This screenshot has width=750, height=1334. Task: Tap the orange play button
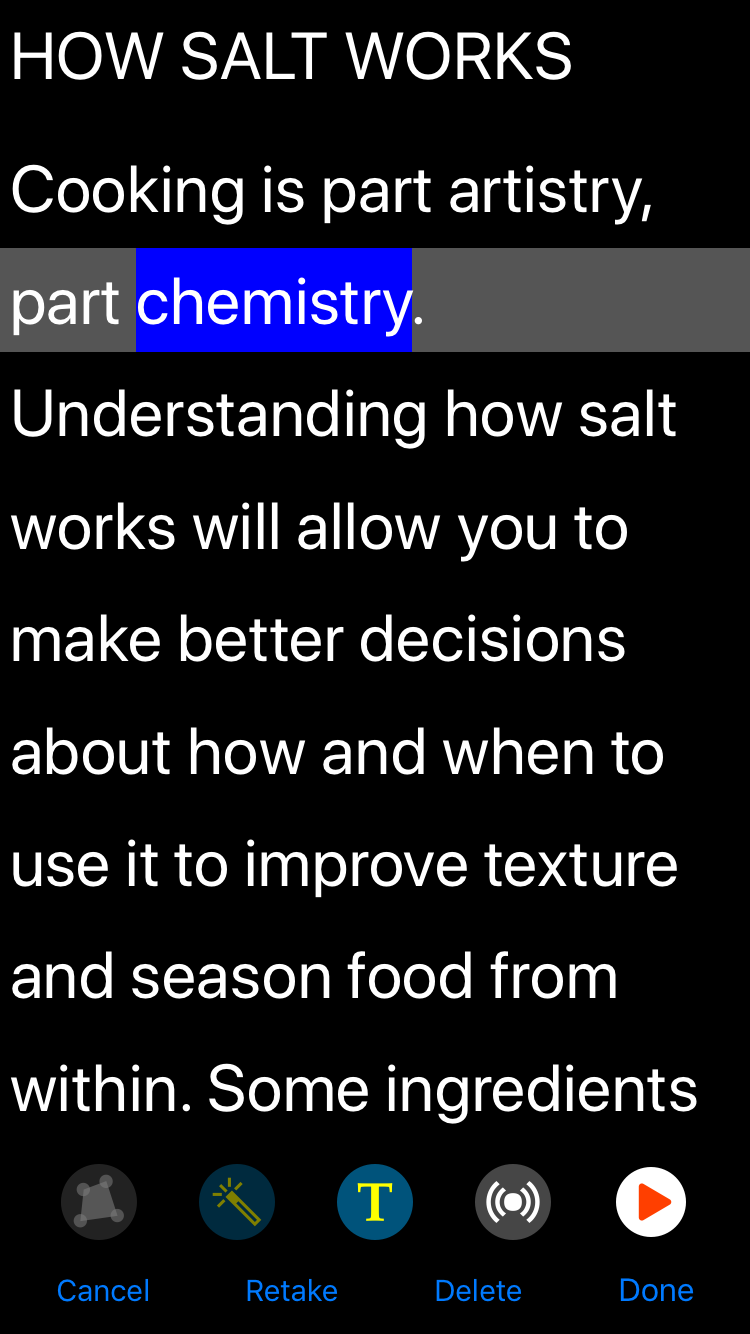coord(651,1201)
